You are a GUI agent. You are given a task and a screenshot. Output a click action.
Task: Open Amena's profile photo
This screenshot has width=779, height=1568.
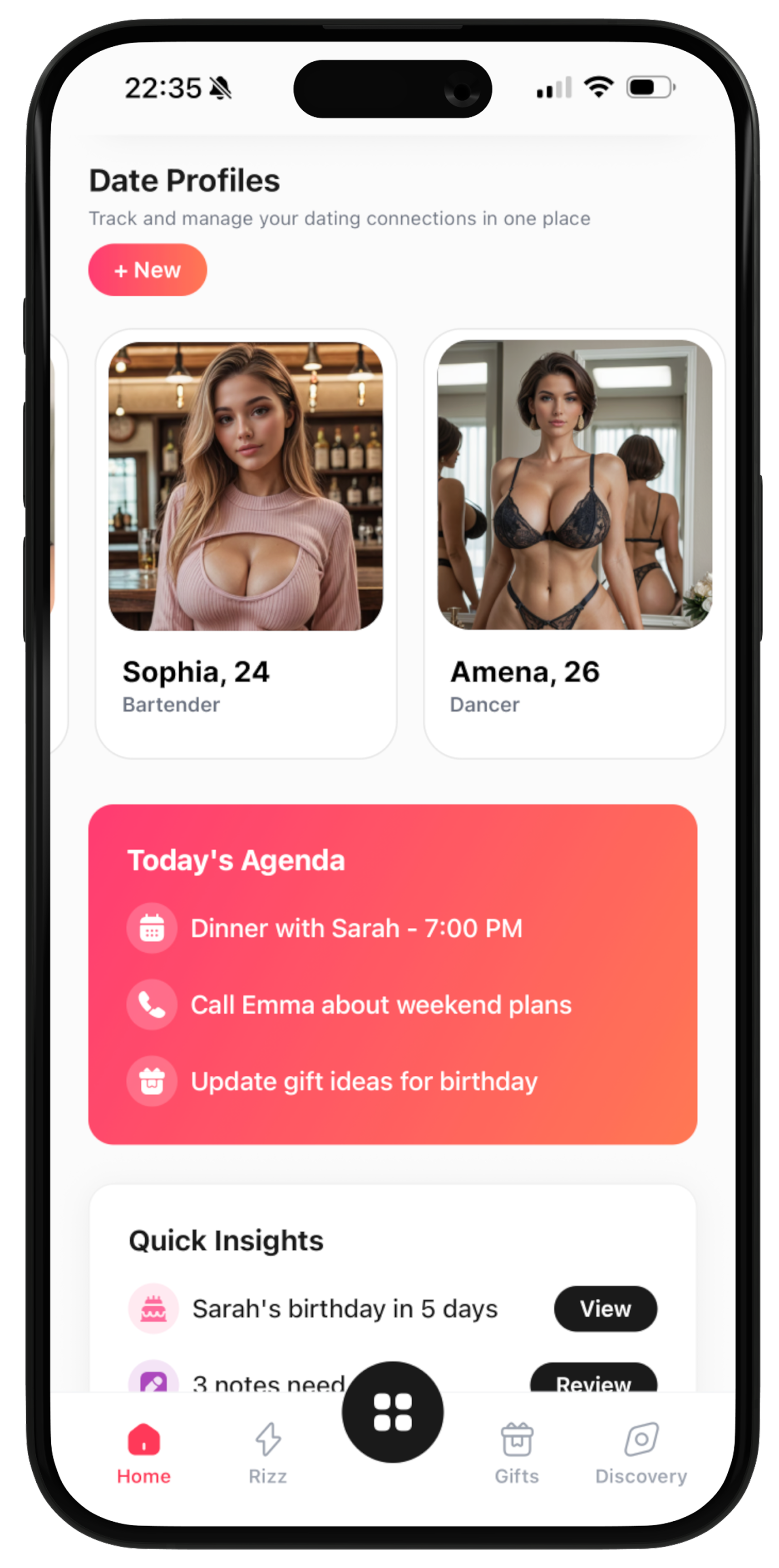click(x=571, y=487)
